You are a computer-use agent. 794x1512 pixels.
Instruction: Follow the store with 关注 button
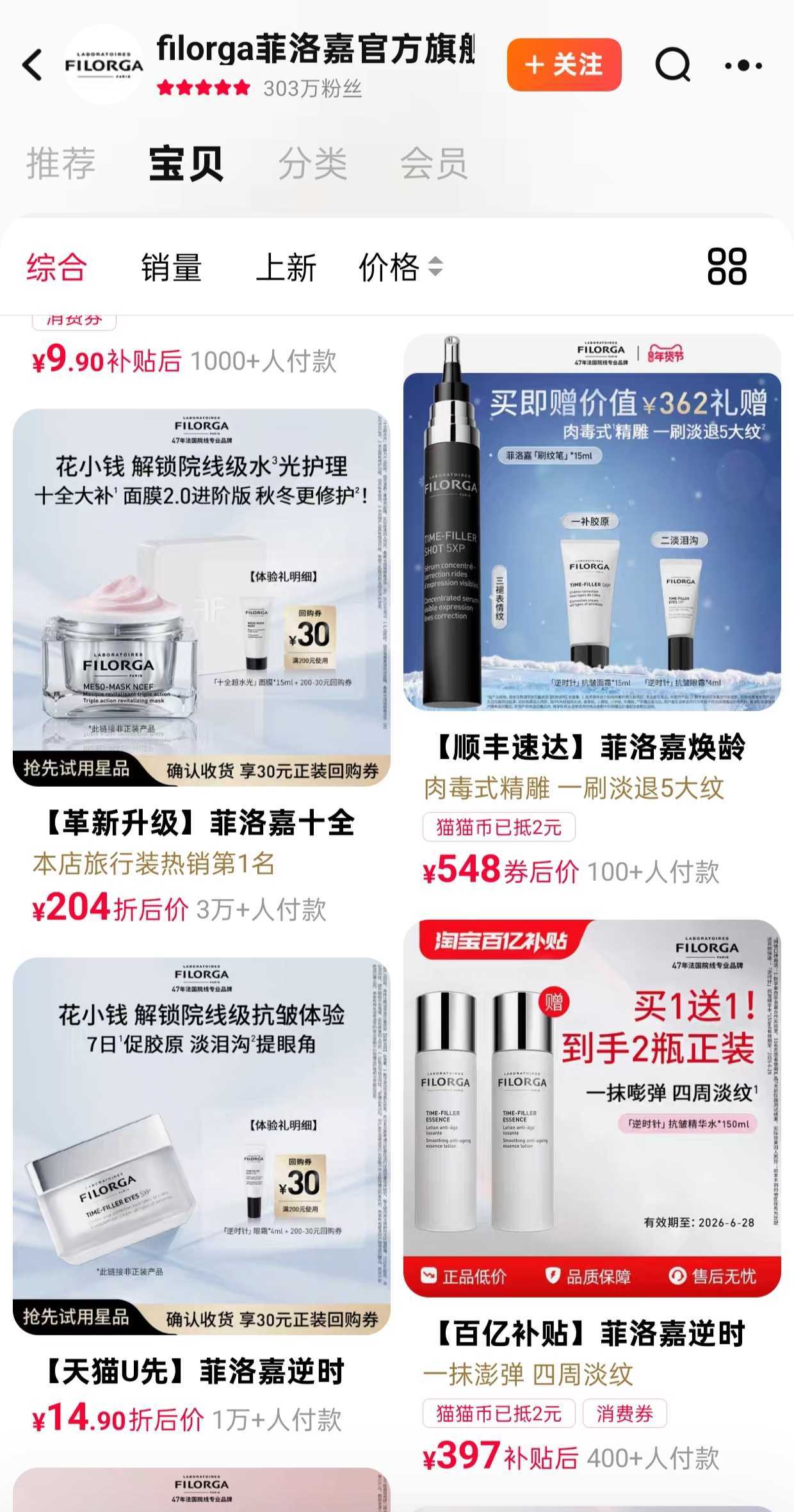[563, 65]
